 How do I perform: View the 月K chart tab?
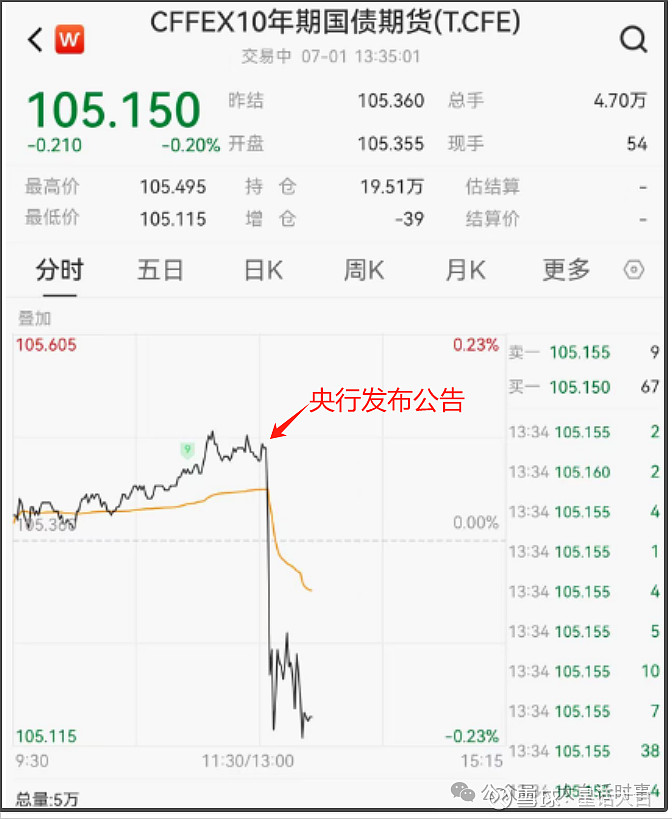pos(465,270)
